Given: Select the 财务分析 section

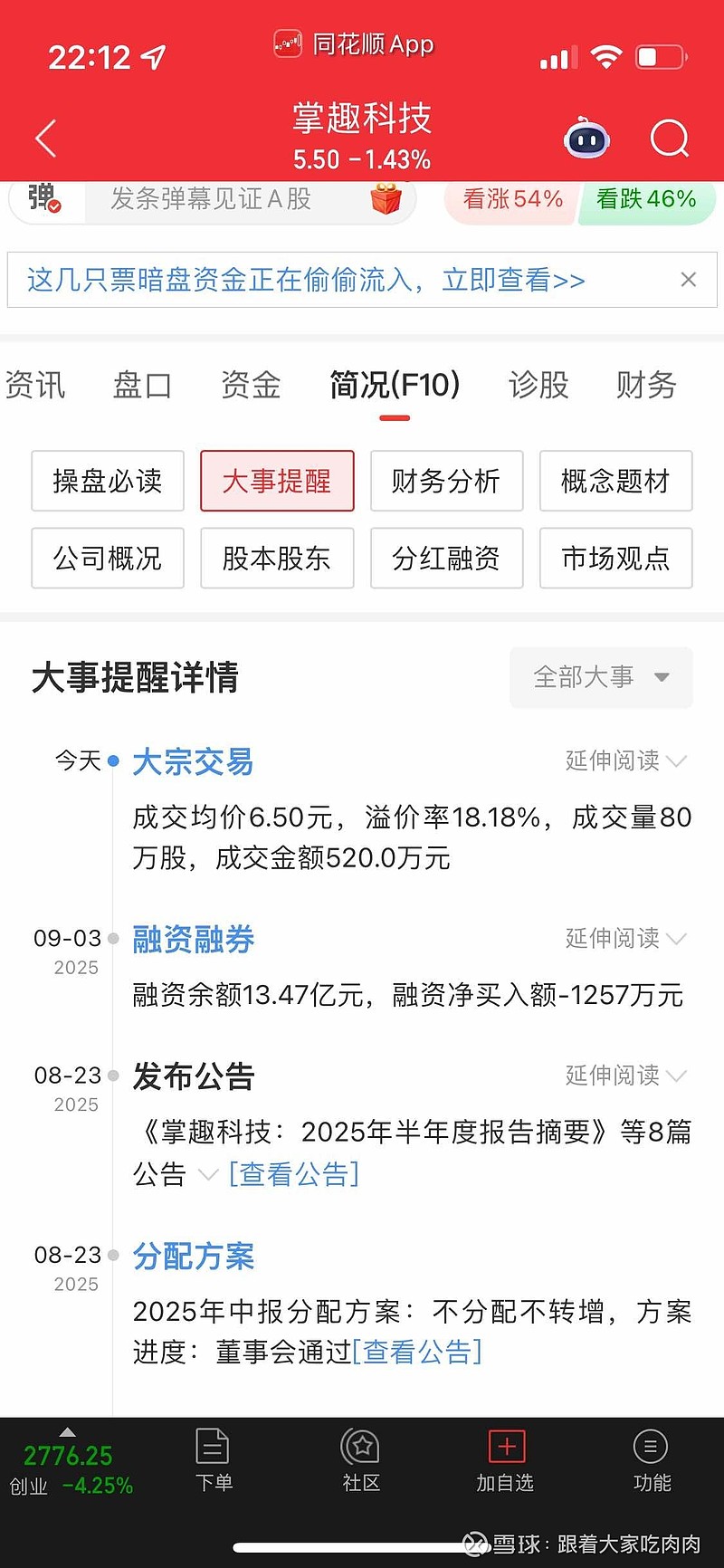Looking at the screenshot, I should [446, 481].
